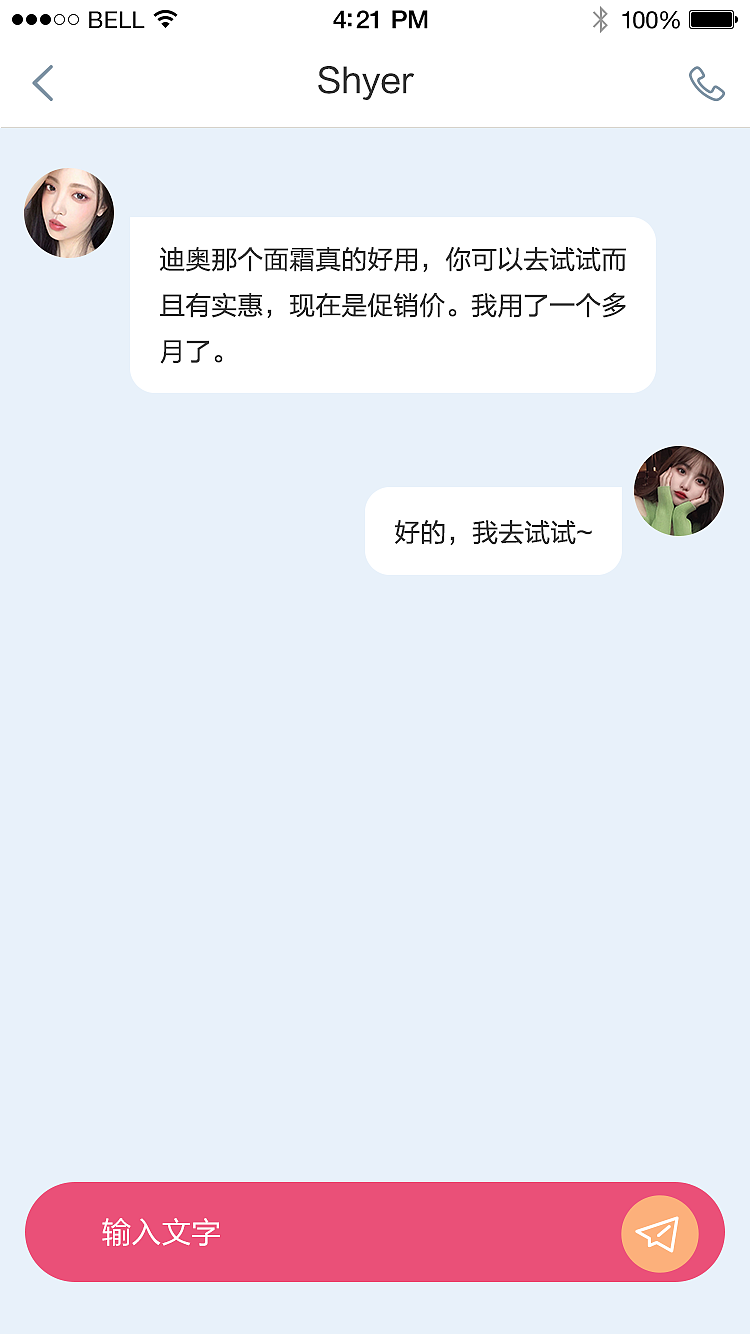Tap the phone call icon
Screen dimensions: 750x1334
[x=706, y=82]
